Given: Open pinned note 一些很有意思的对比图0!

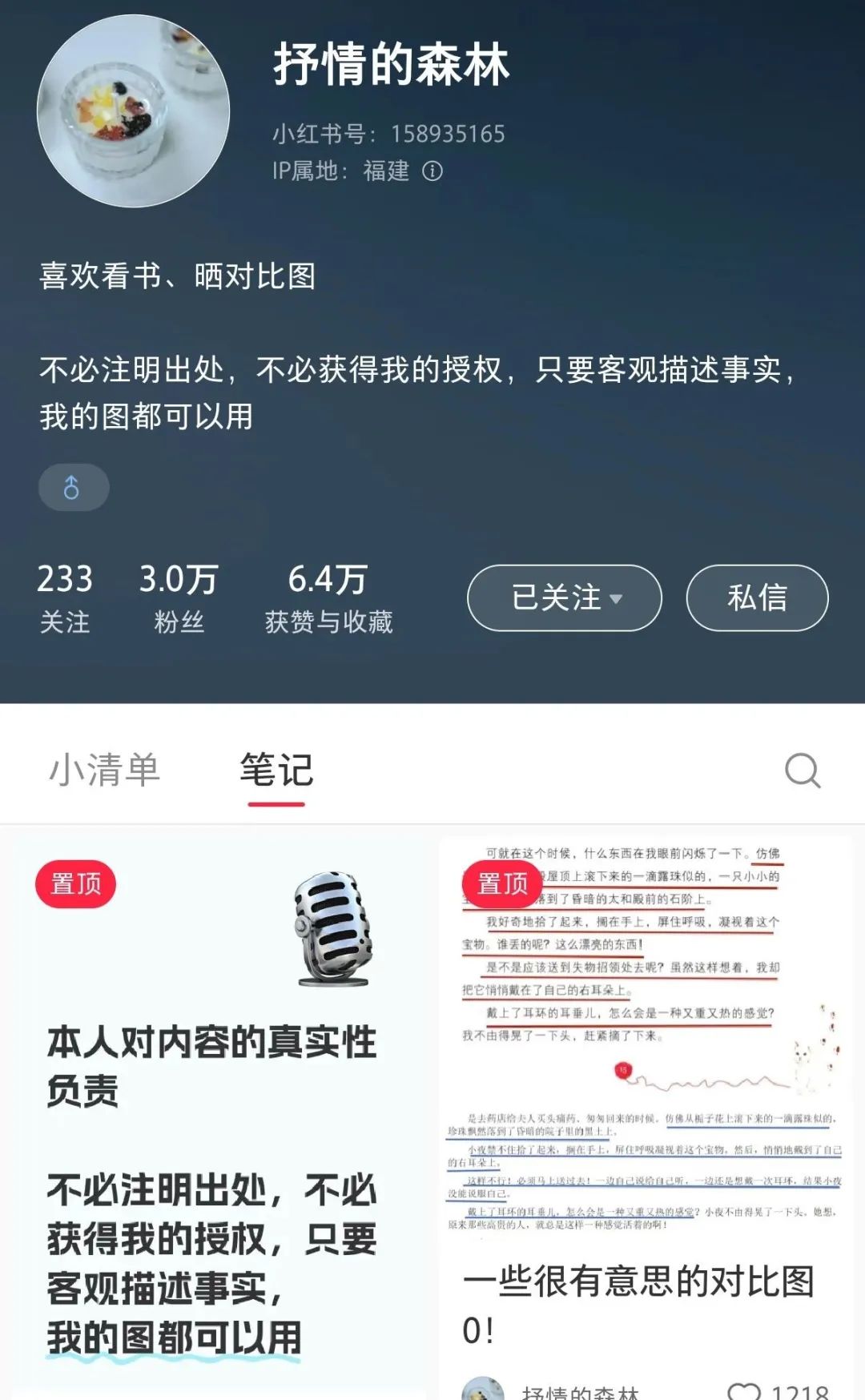Looking at the screenshot, I should click(x=641, y=1121).
